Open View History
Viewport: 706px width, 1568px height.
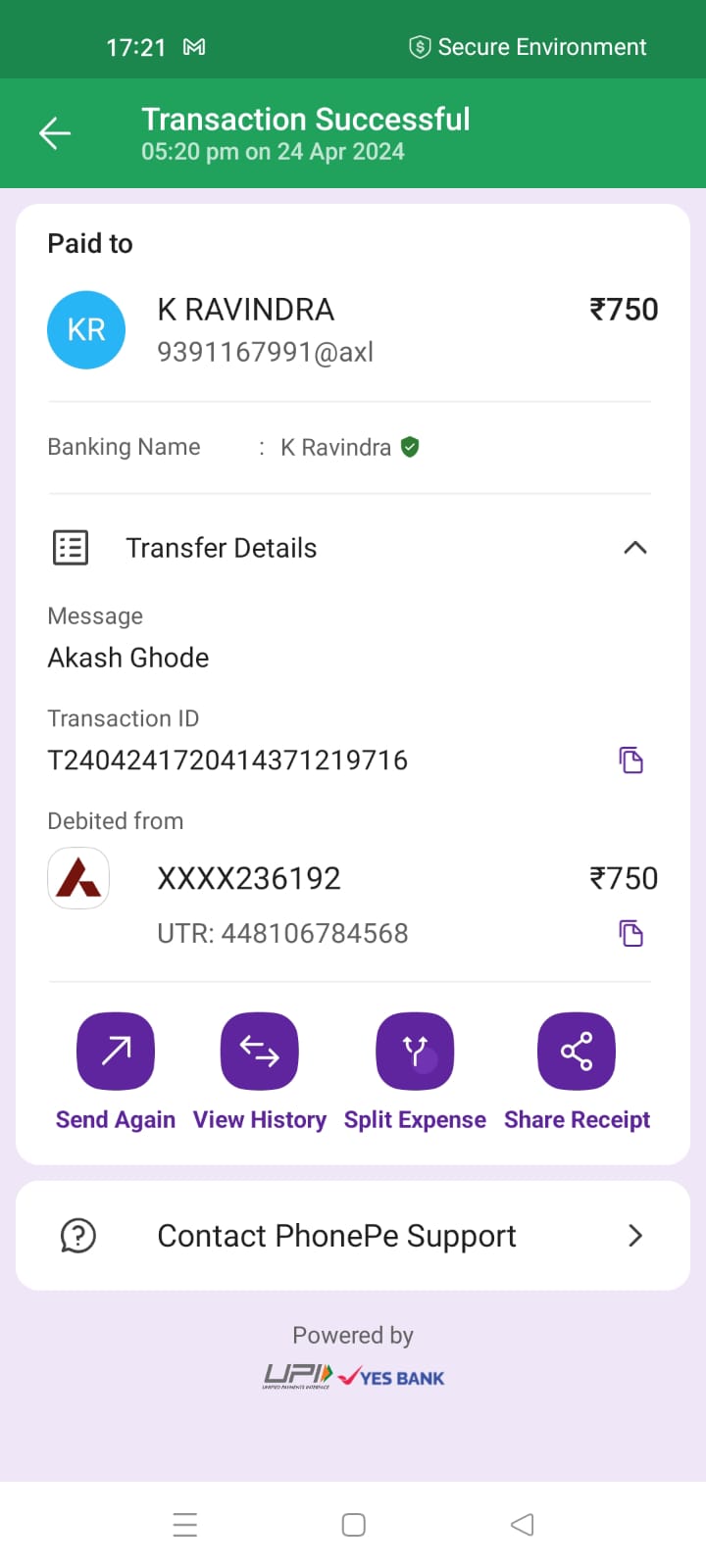pos(260,1052)
